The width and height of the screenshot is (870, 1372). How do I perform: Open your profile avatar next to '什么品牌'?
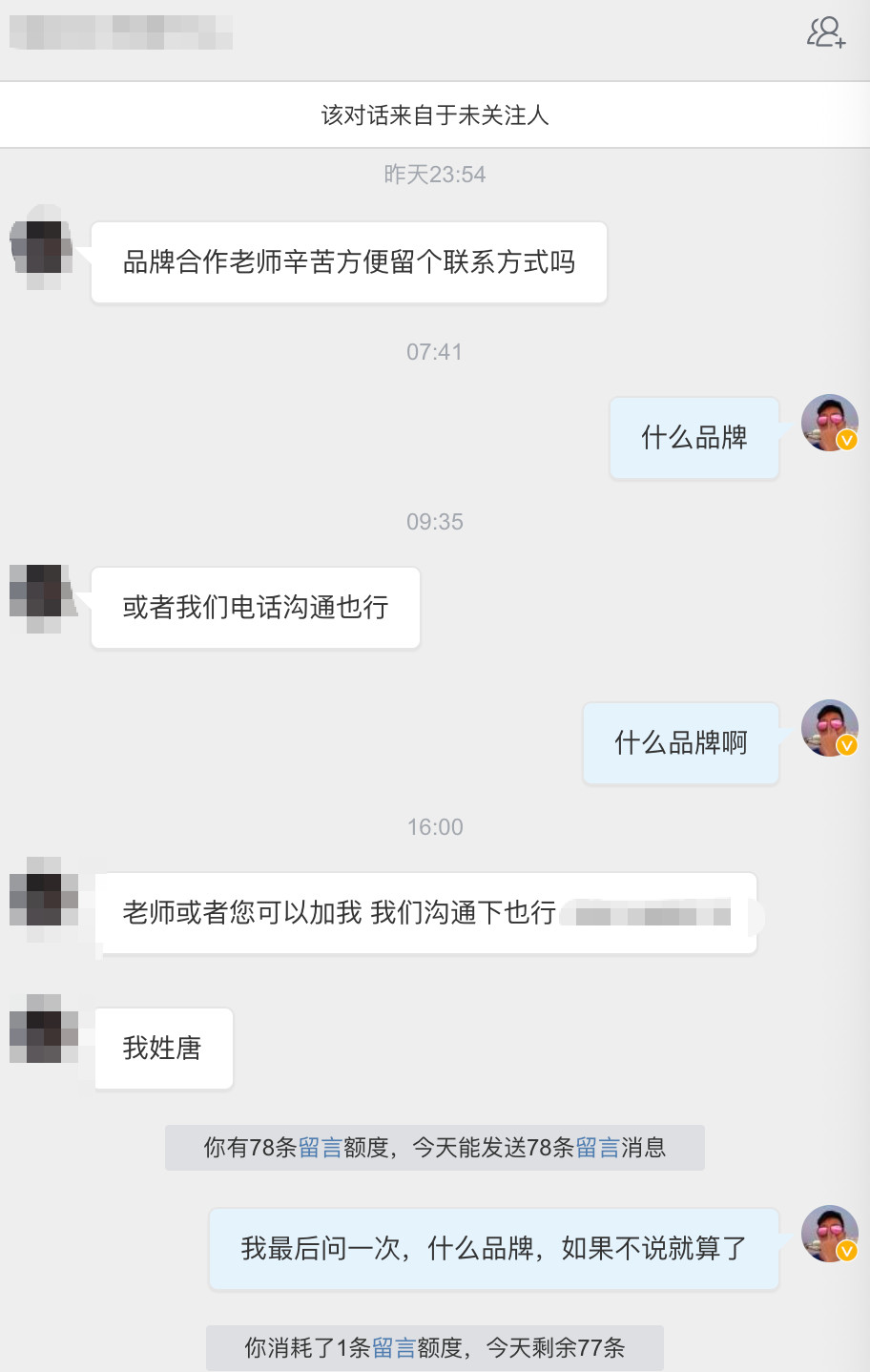pyautogui.click(x=829, y=422)
